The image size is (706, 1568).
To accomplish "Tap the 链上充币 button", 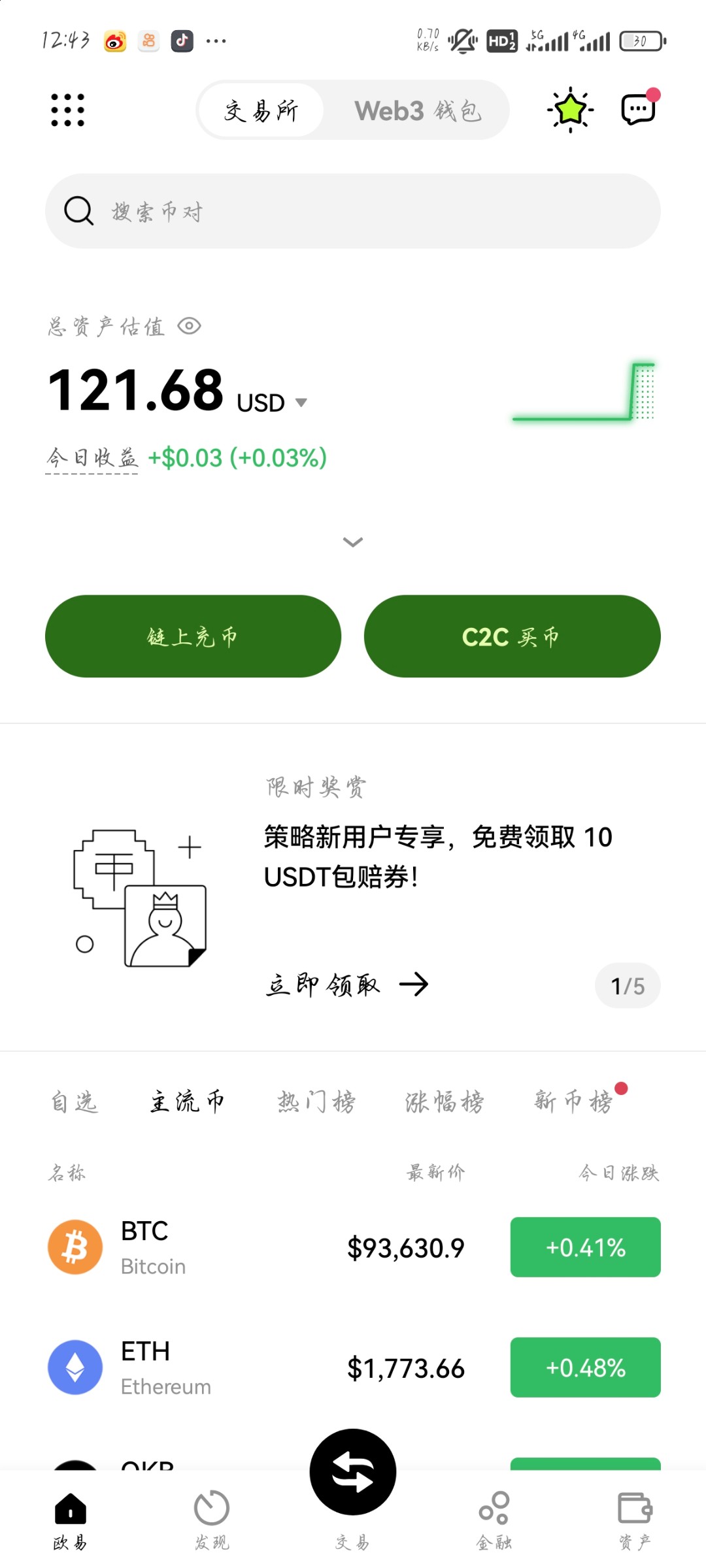I will pyautogui.click(x=193, y=636).
